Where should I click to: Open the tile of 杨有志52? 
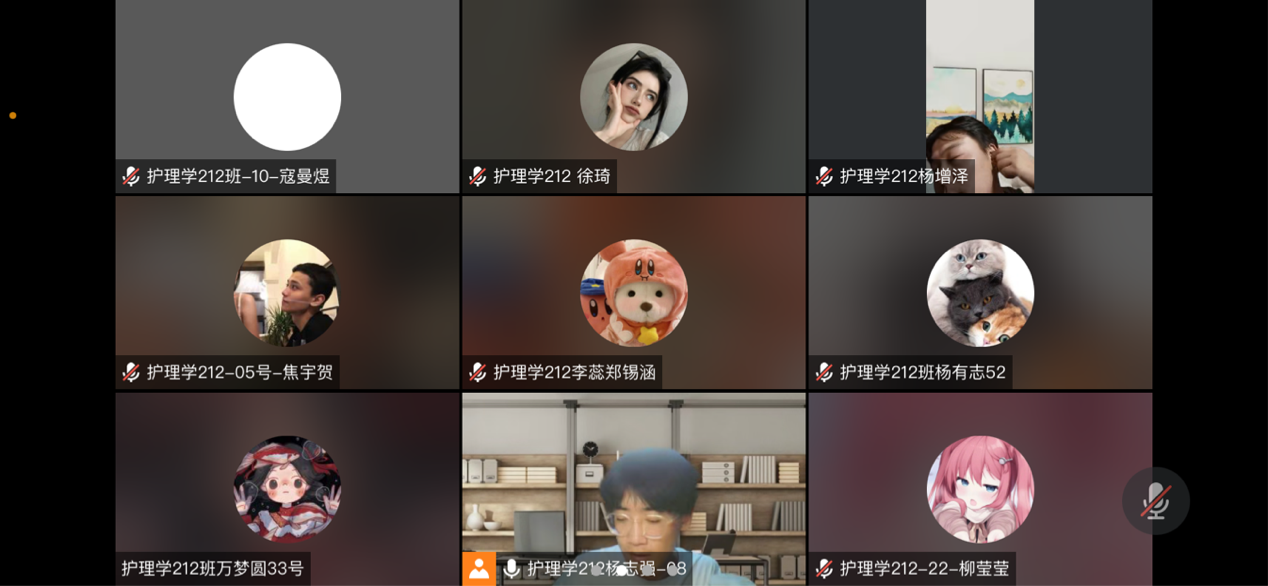(979, 292)
